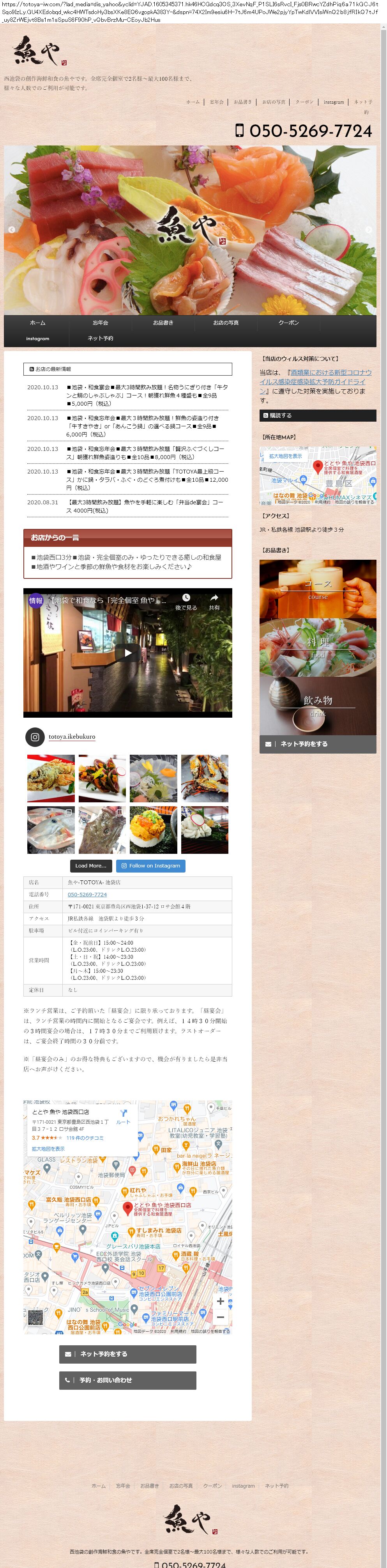
Task: Select お店の写真 in the dark menu bar
Action: pos(226,323)
